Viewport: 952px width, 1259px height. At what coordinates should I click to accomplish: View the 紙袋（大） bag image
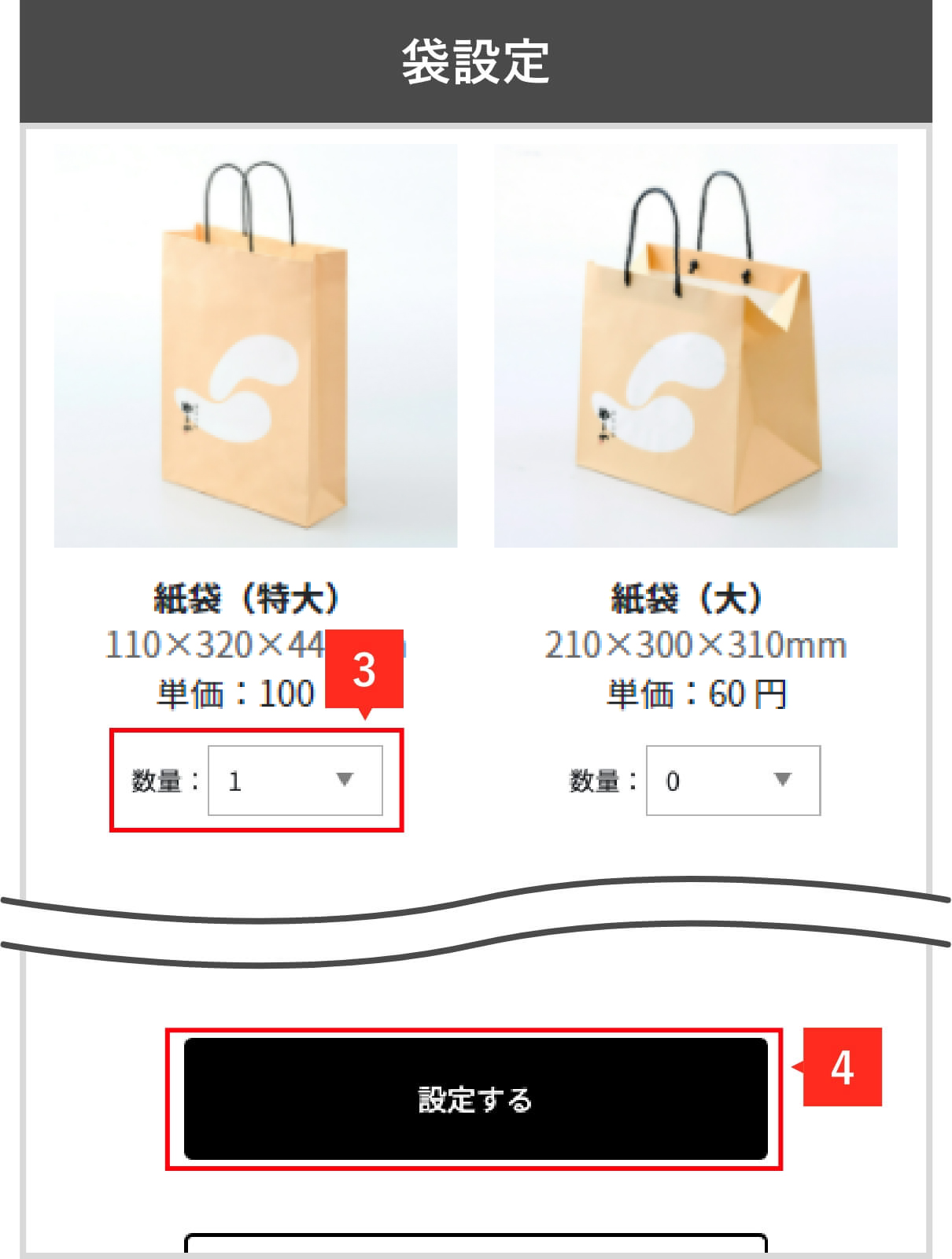[696, 345]
